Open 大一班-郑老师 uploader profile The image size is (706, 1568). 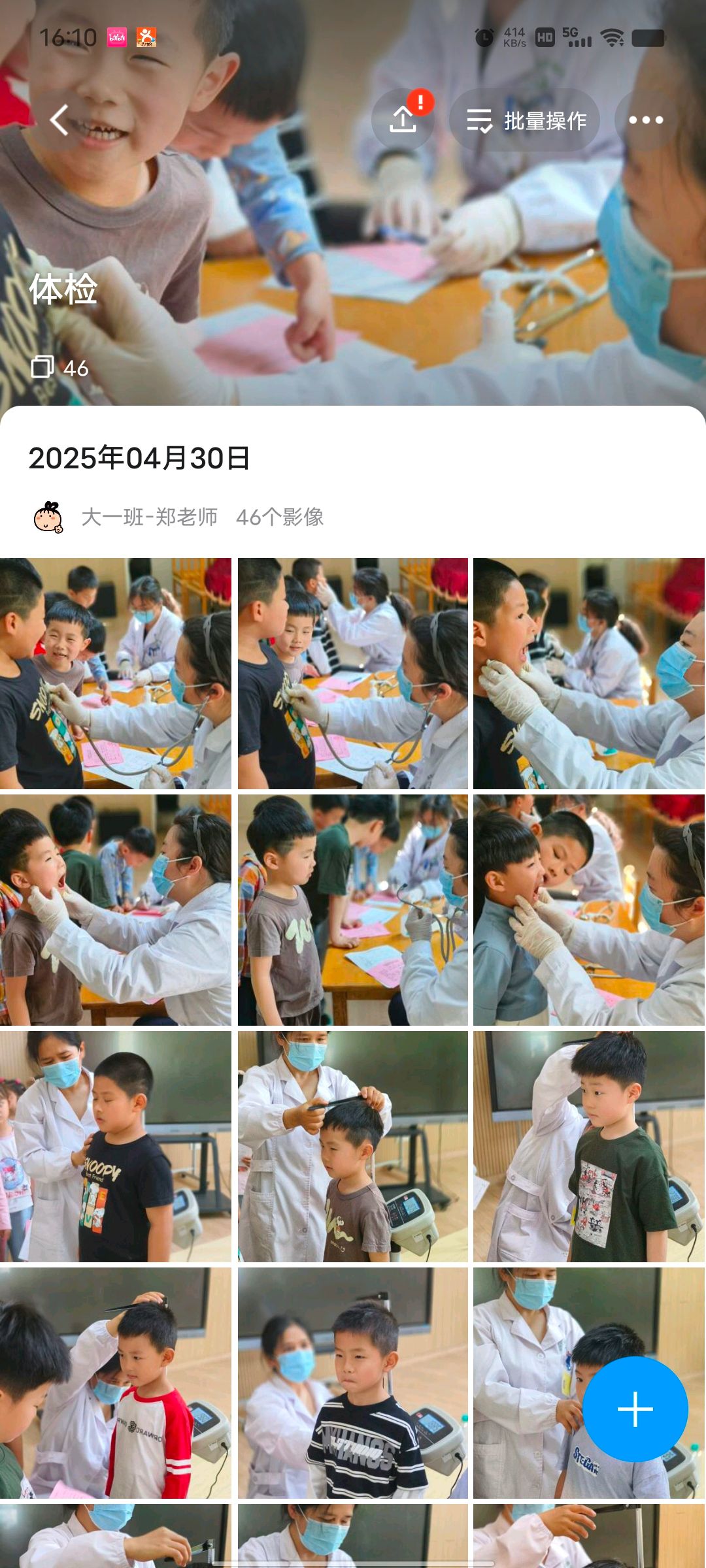(x=149, y=517)
